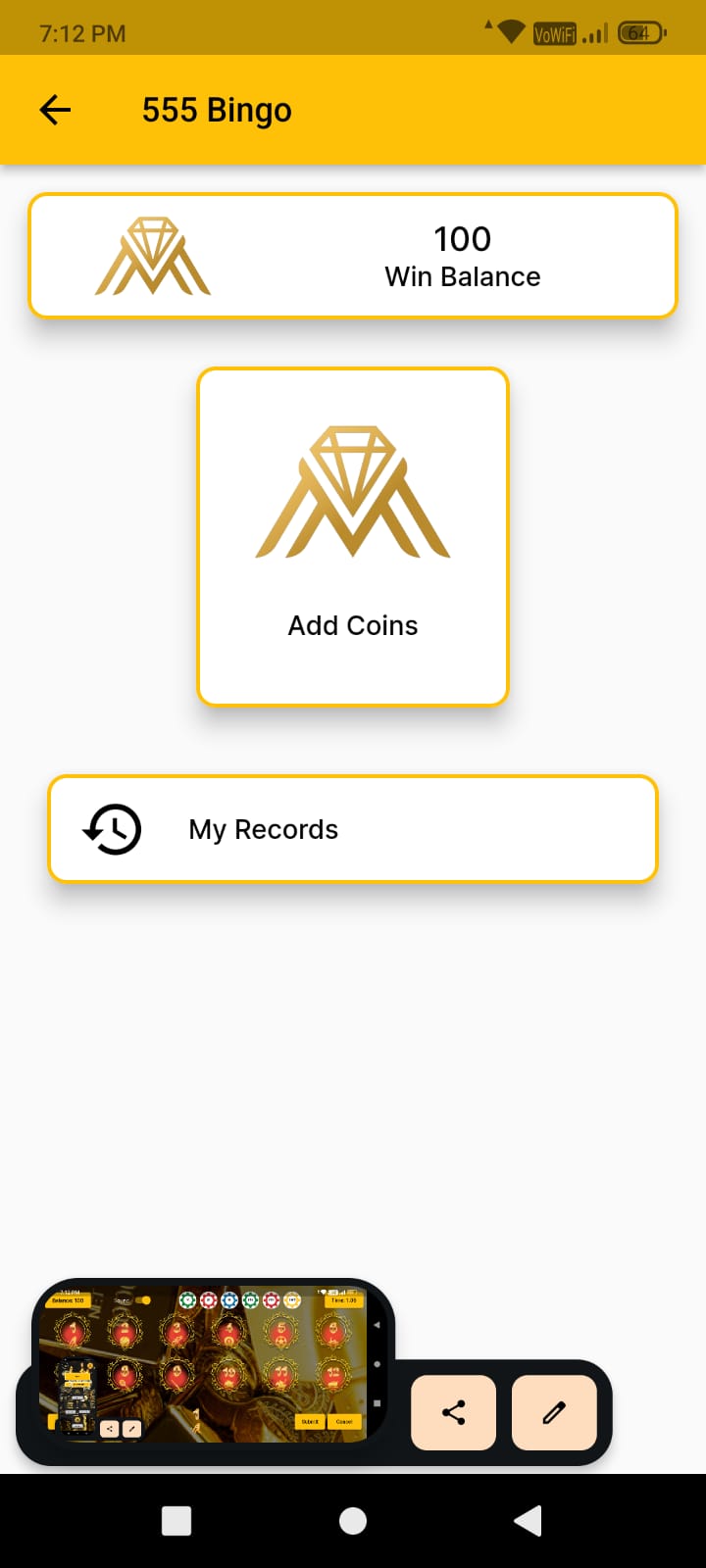The height and width of the screenshot is (1568, 706).
Task: Edit the captured screenshot with pencil
Action: click(554, 1412)
